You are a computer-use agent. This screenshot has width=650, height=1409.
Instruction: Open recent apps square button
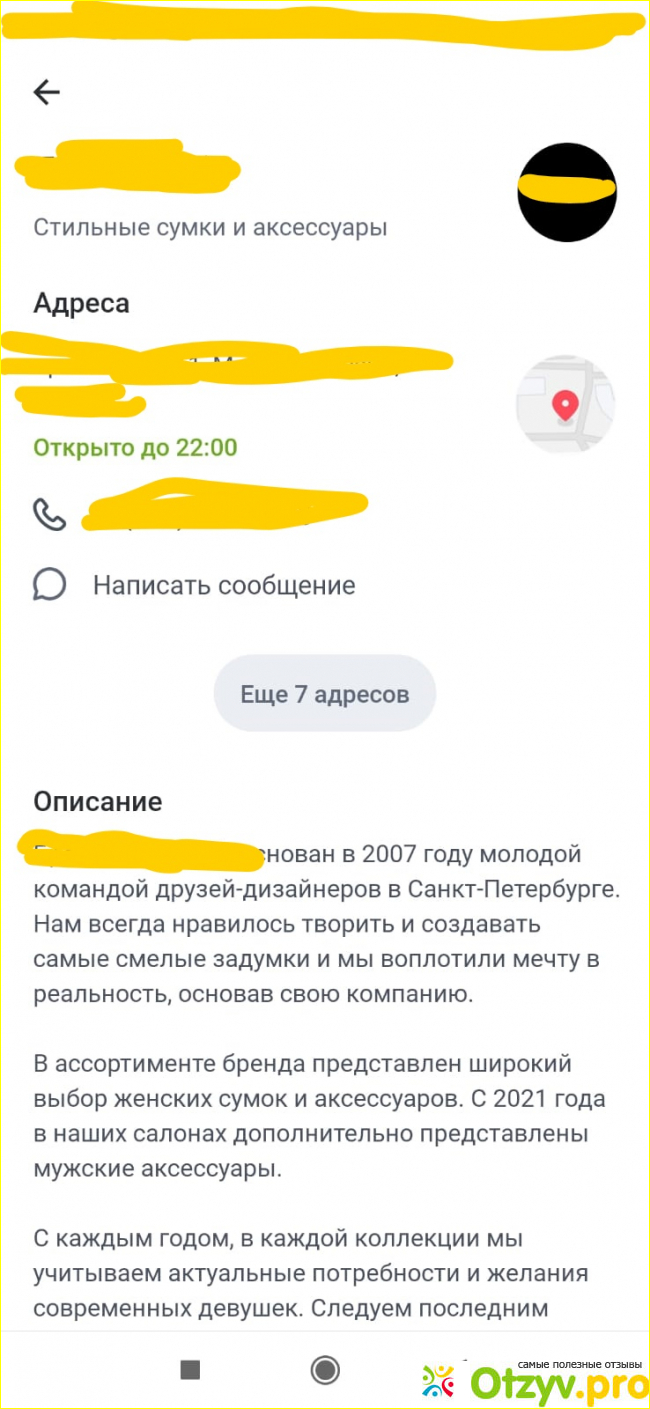tap(190, 1369)
